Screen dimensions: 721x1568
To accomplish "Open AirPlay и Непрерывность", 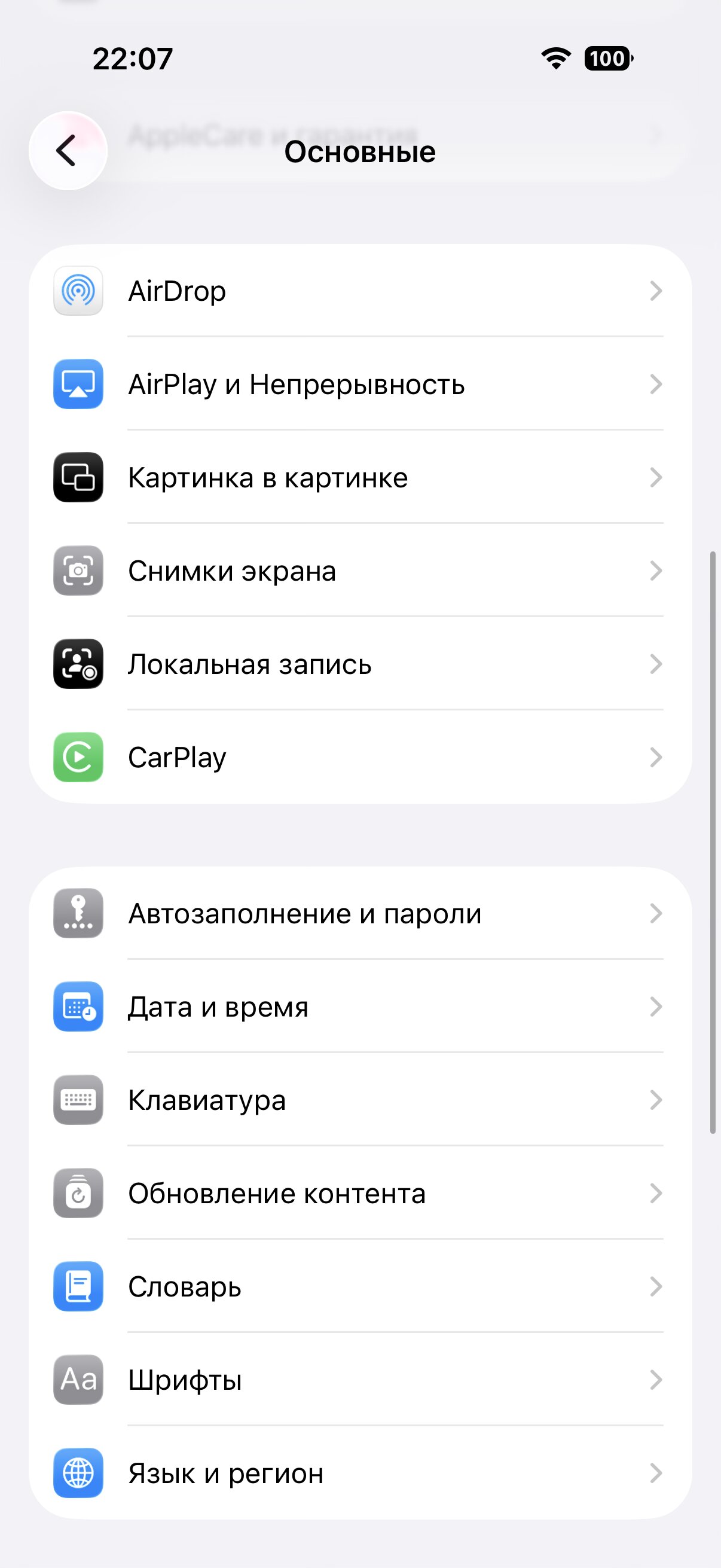I will pyautogui.click(x=359, y=384).
